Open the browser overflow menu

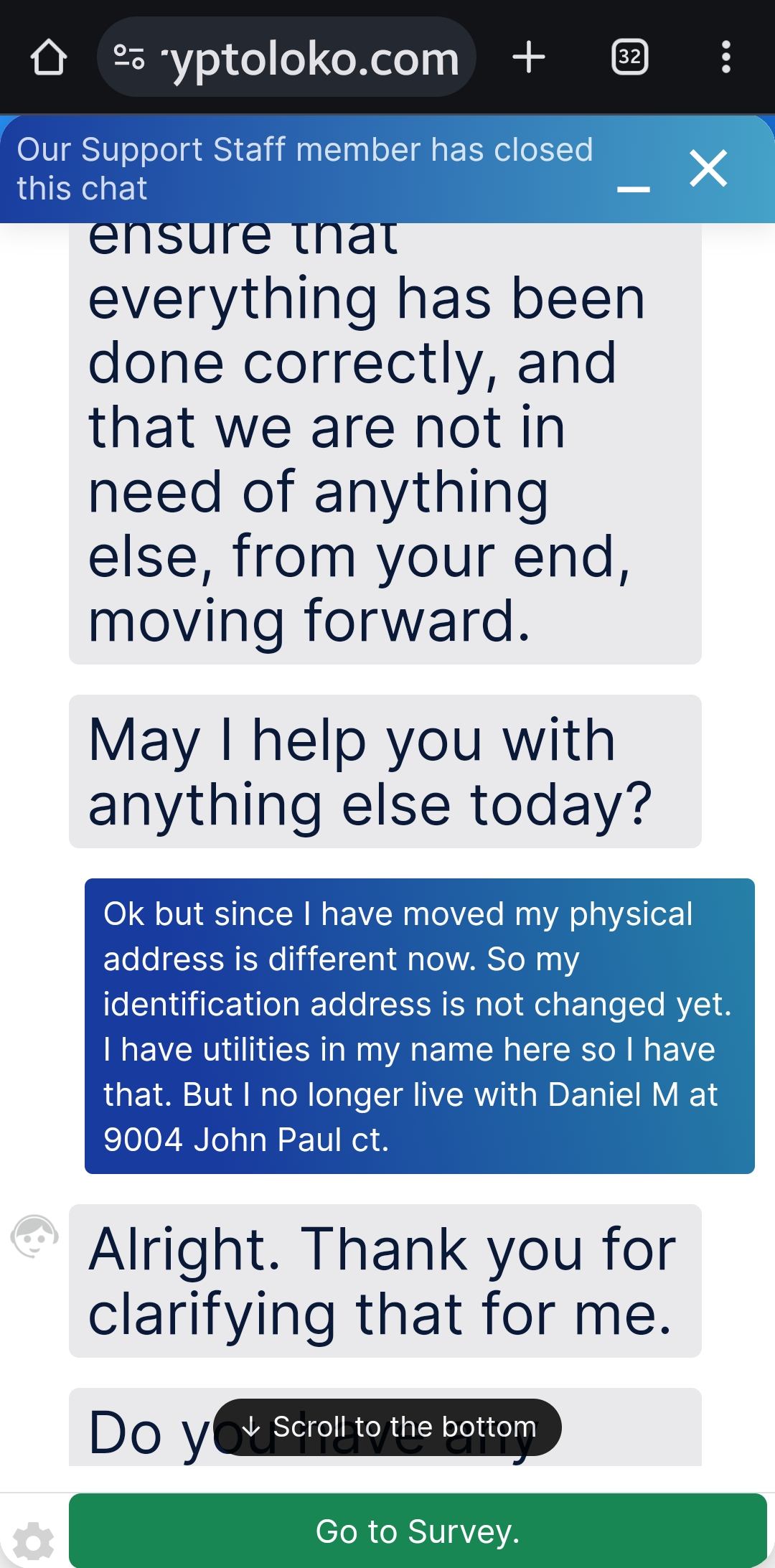pyautogui.click(x=725, y=57)
